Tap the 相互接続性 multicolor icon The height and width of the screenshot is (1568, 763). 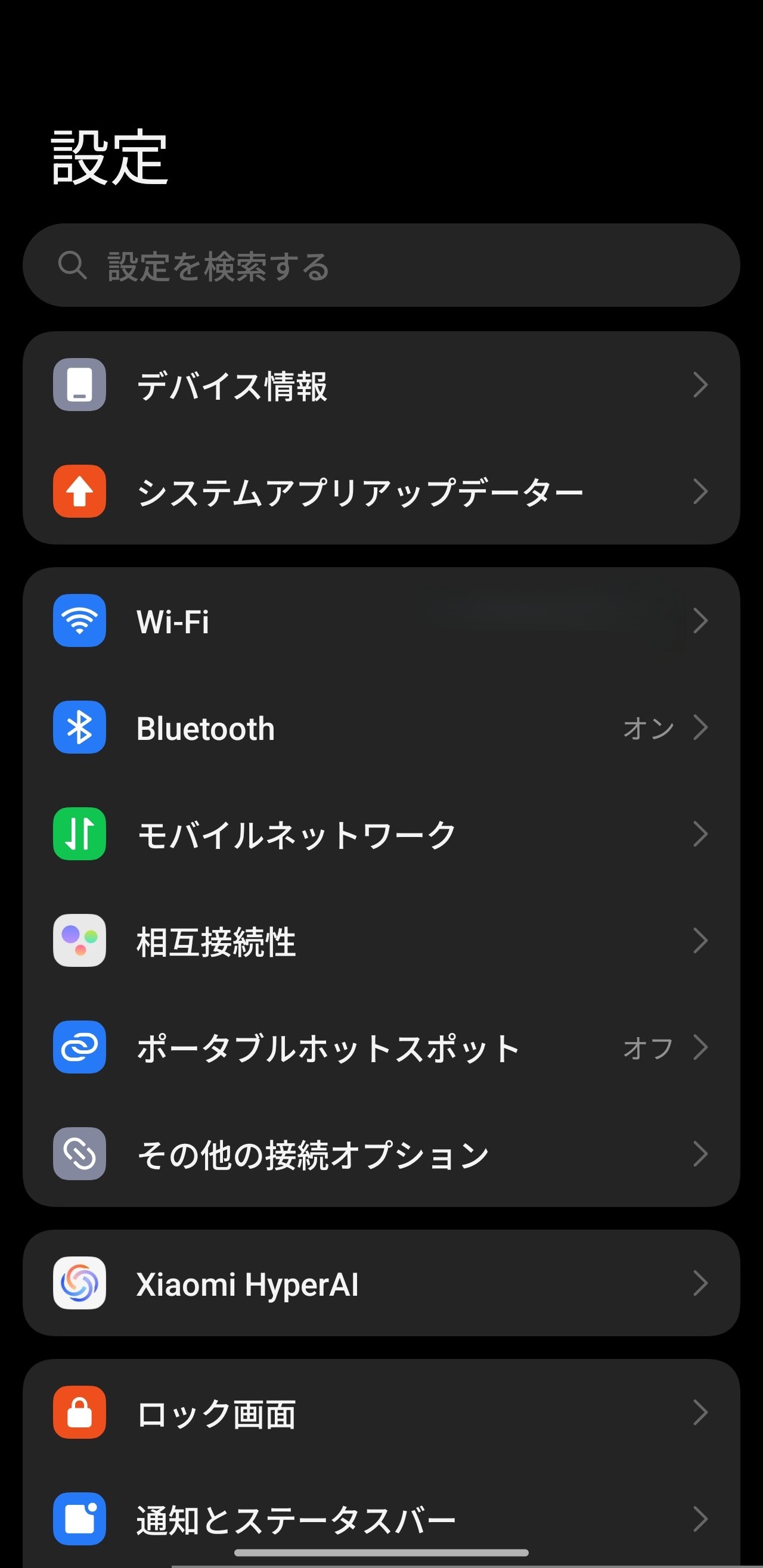click(79, 940)
